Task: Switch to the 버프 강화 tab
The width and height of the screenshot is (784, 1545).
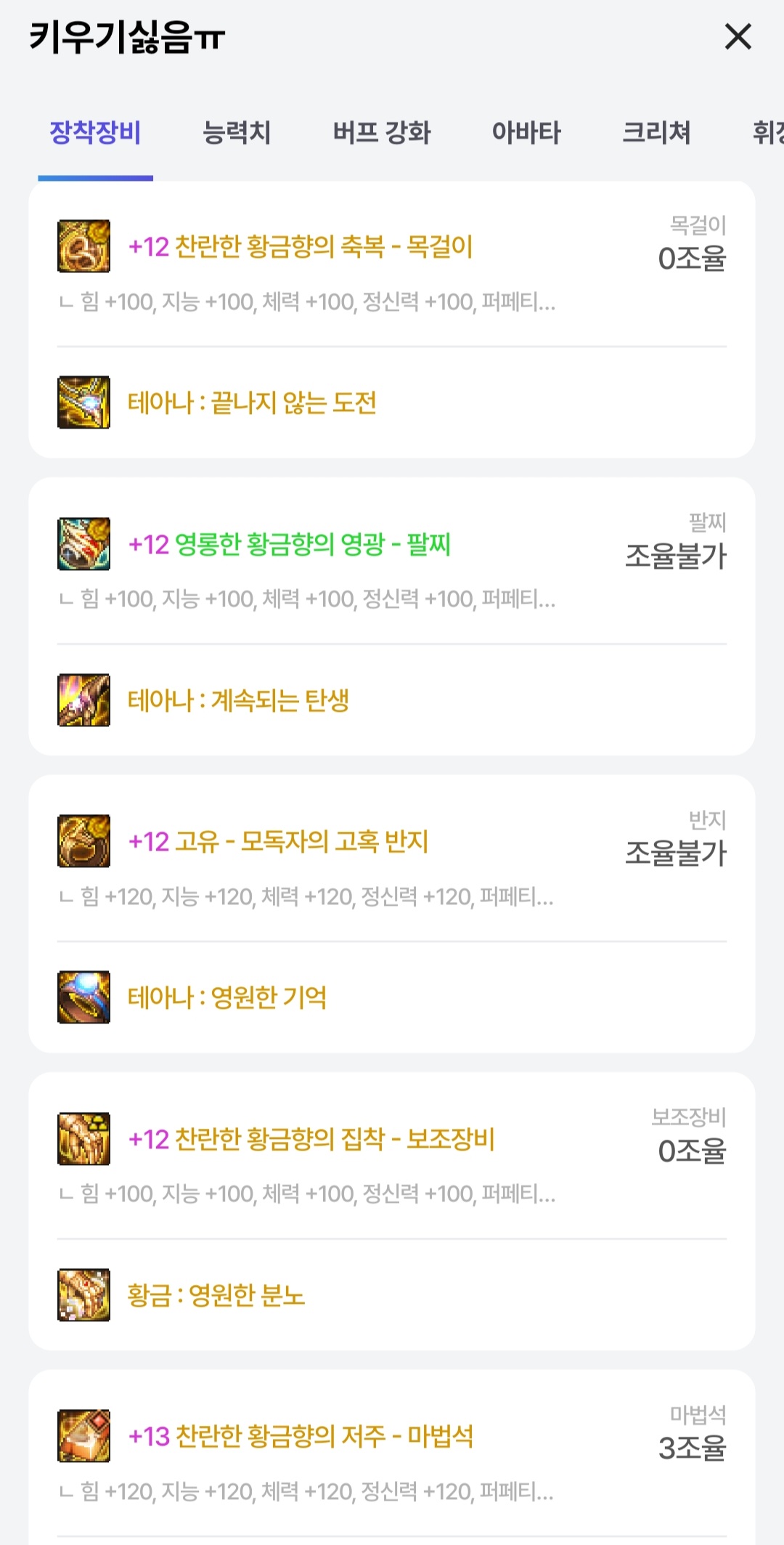Action: click(382, 133)
